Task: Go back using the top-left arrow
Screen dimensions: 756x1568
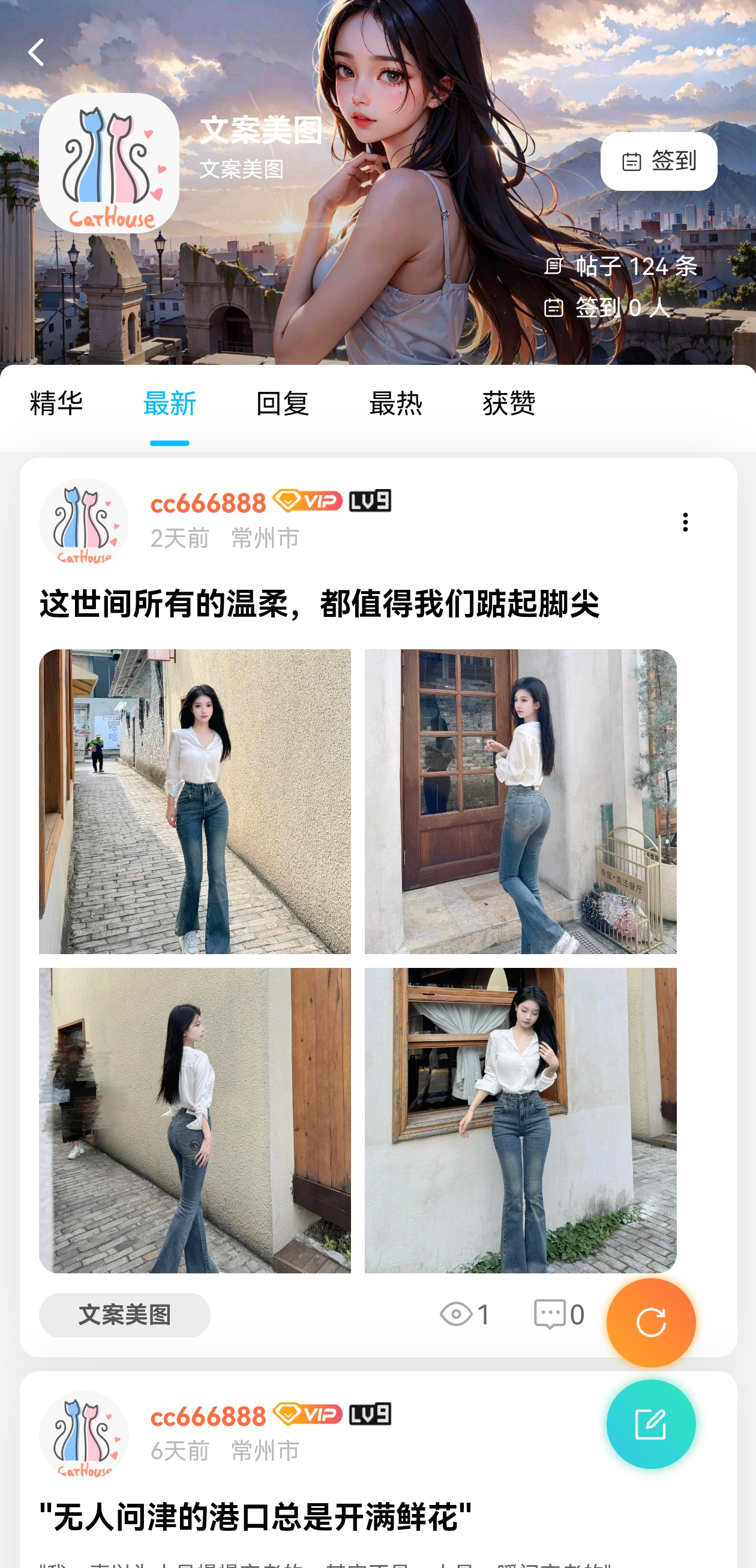Action: click(37, 52)
